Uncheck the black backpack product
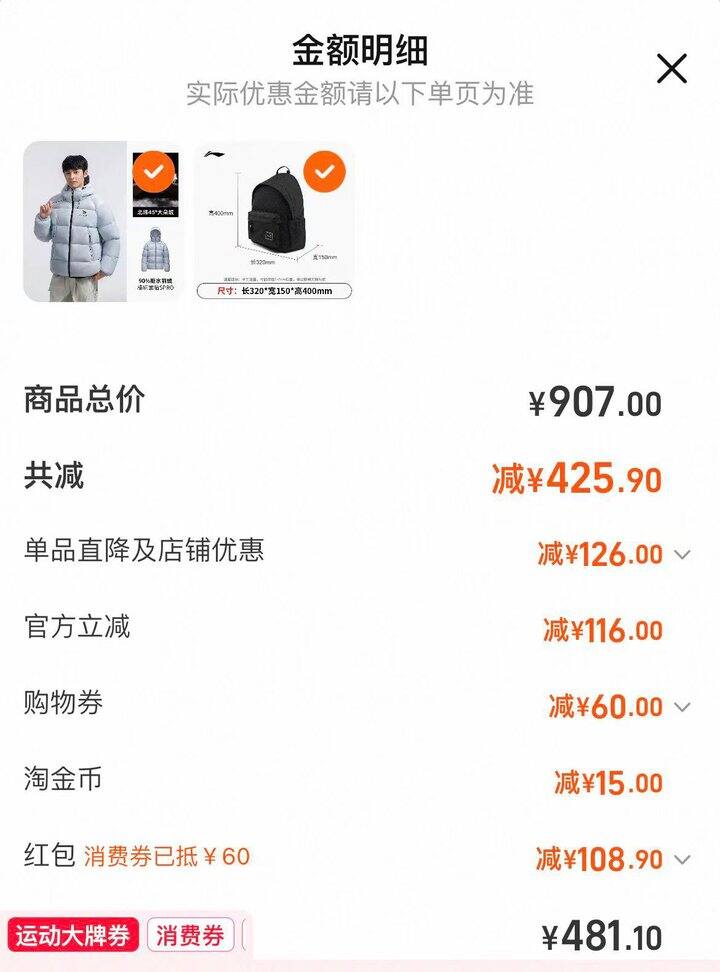The height and width of the screenshot is (972, 720). tap(324, 172)
